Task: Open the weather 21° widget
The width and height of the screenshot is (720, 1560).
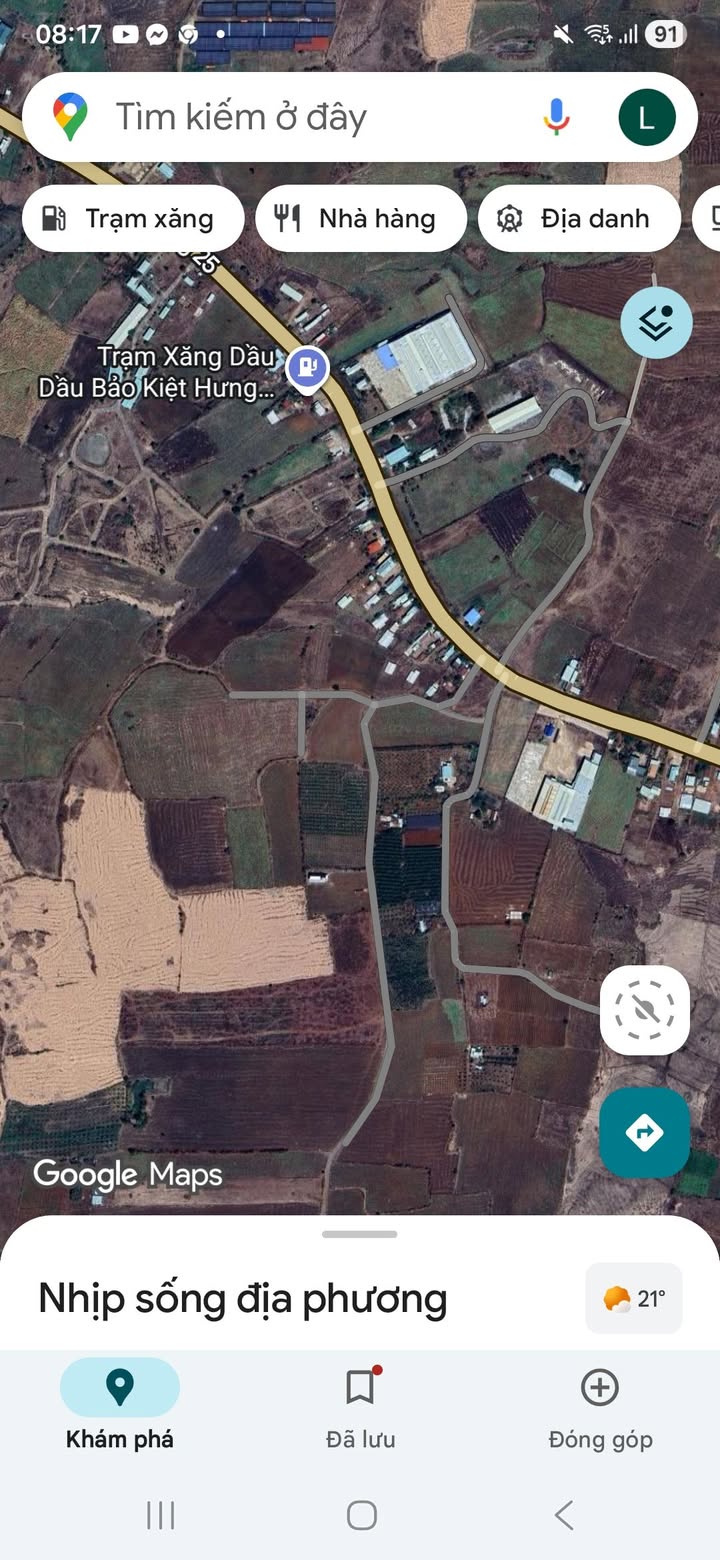Action: point(634,1299)
